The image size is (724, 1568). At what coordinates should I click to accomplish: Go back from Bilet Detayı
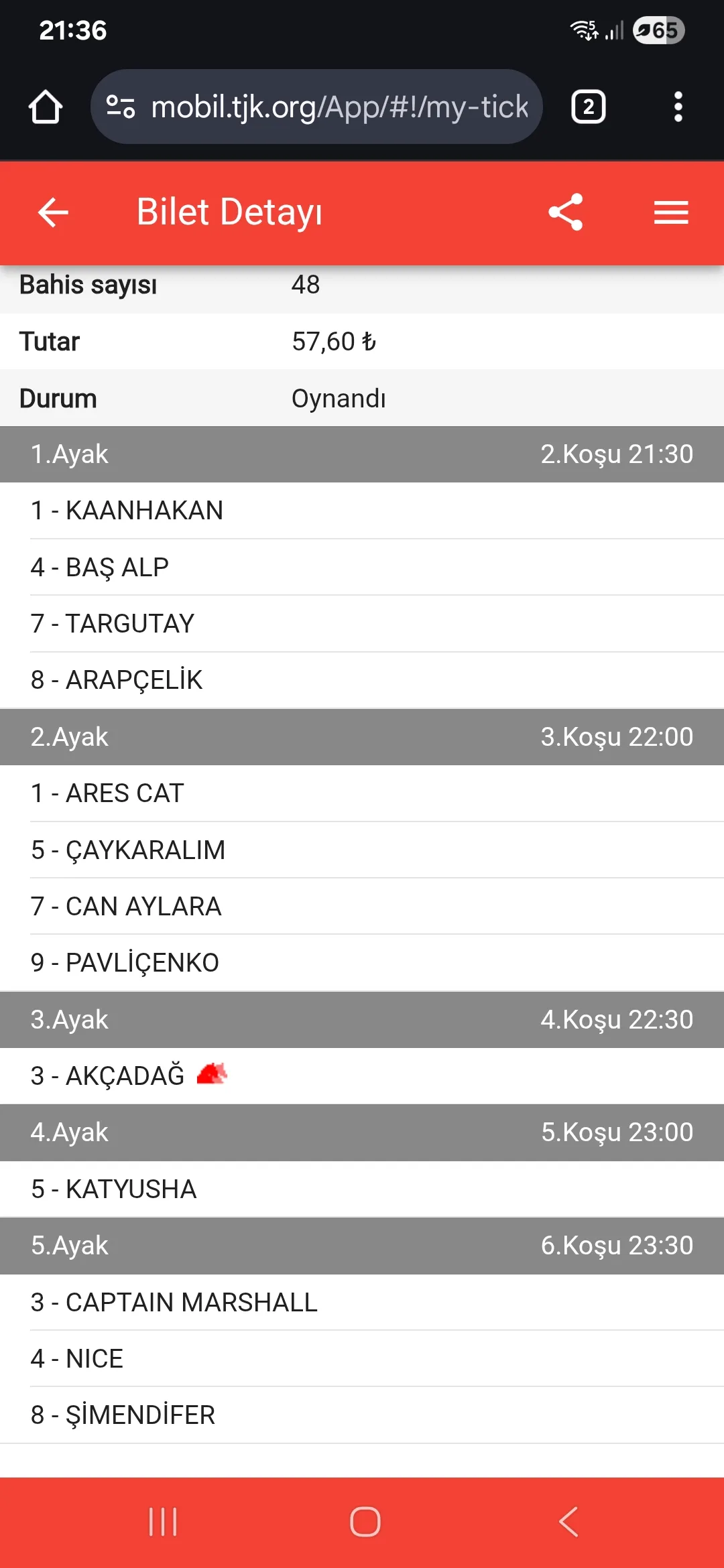click(x=54, y=213)
